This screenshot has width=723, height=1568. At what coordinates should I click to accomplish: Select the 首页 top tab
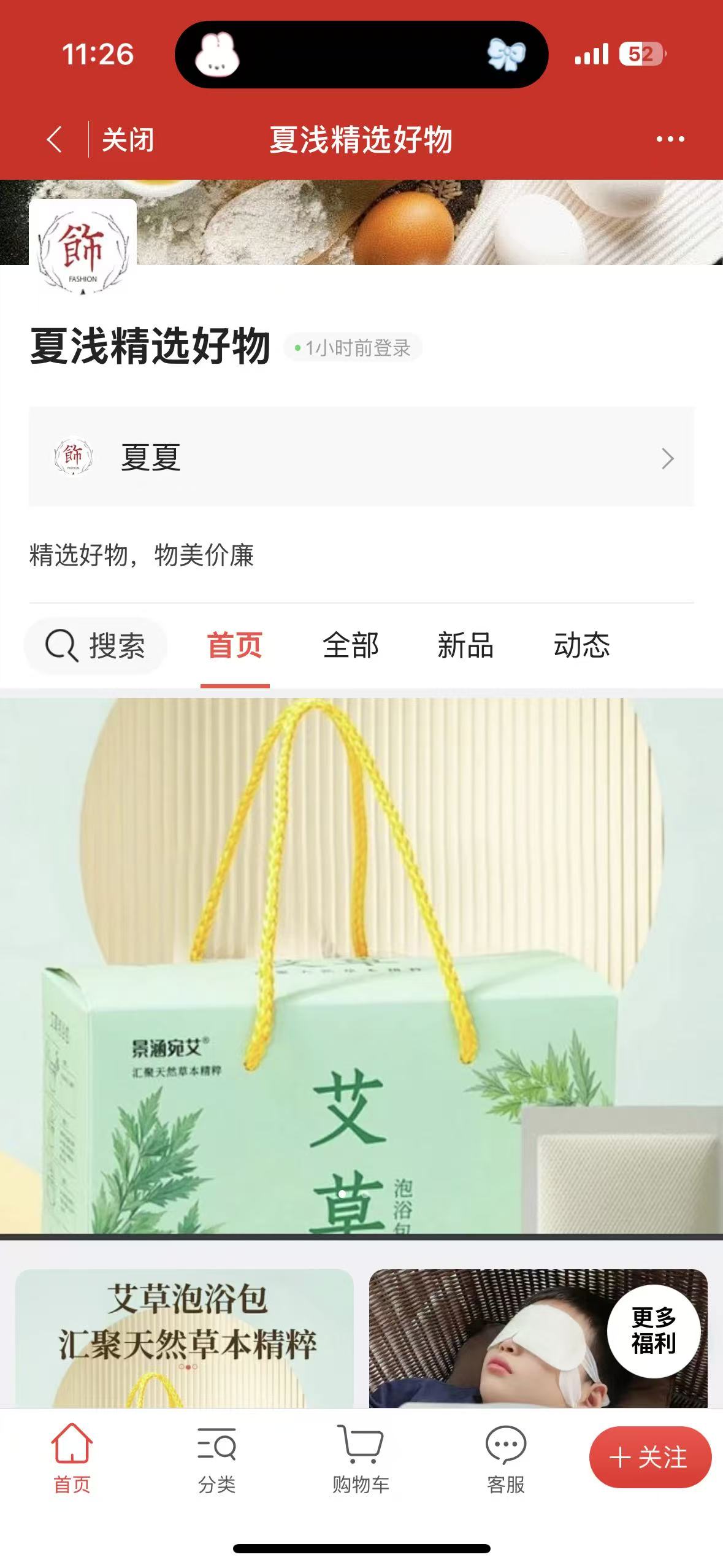(x=235, y=645)
